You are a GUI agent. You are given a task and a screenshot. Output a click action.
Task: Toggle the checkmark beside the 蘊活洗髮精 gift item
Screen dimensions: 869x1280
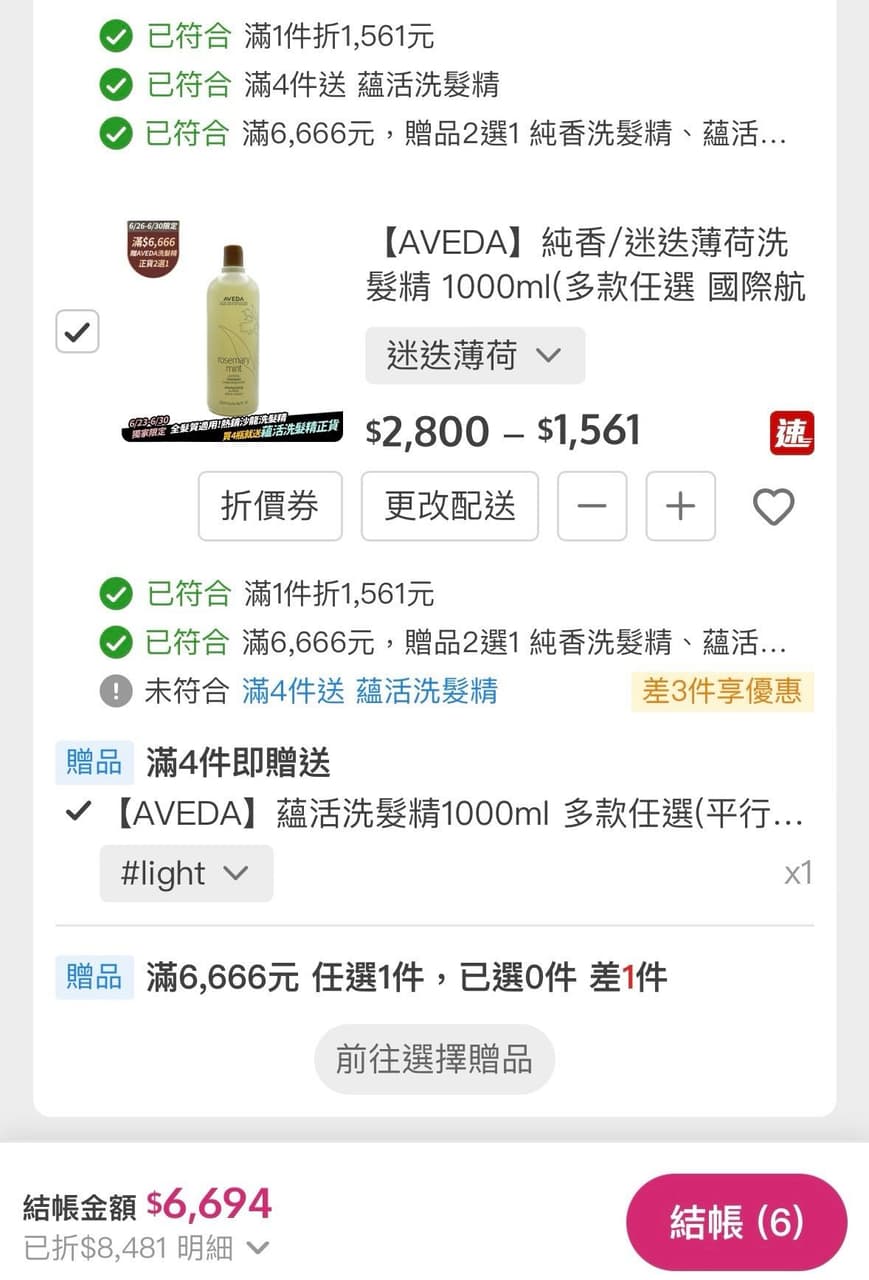click(78, 813)
